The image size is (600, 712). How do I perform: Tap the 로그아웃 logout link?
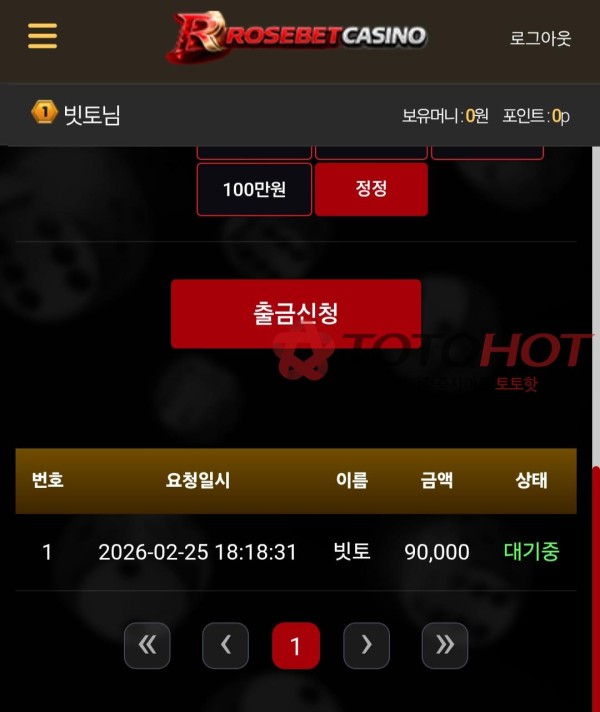click(x=540, y=38)
